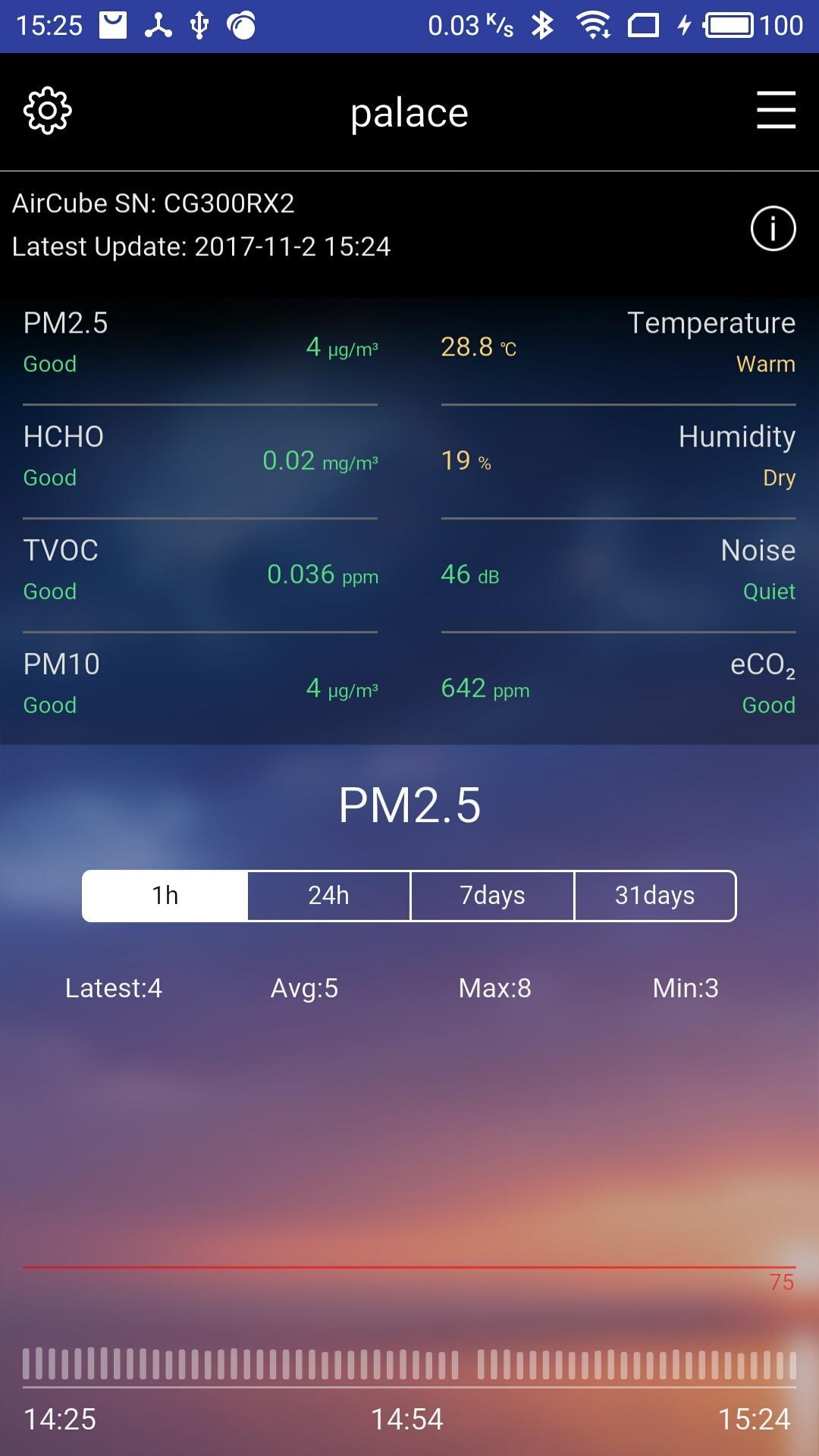The width and height of the screenshot is (819, 1456).
Task: Select the 1h time range tab
Action: click(x=164, y=895)
